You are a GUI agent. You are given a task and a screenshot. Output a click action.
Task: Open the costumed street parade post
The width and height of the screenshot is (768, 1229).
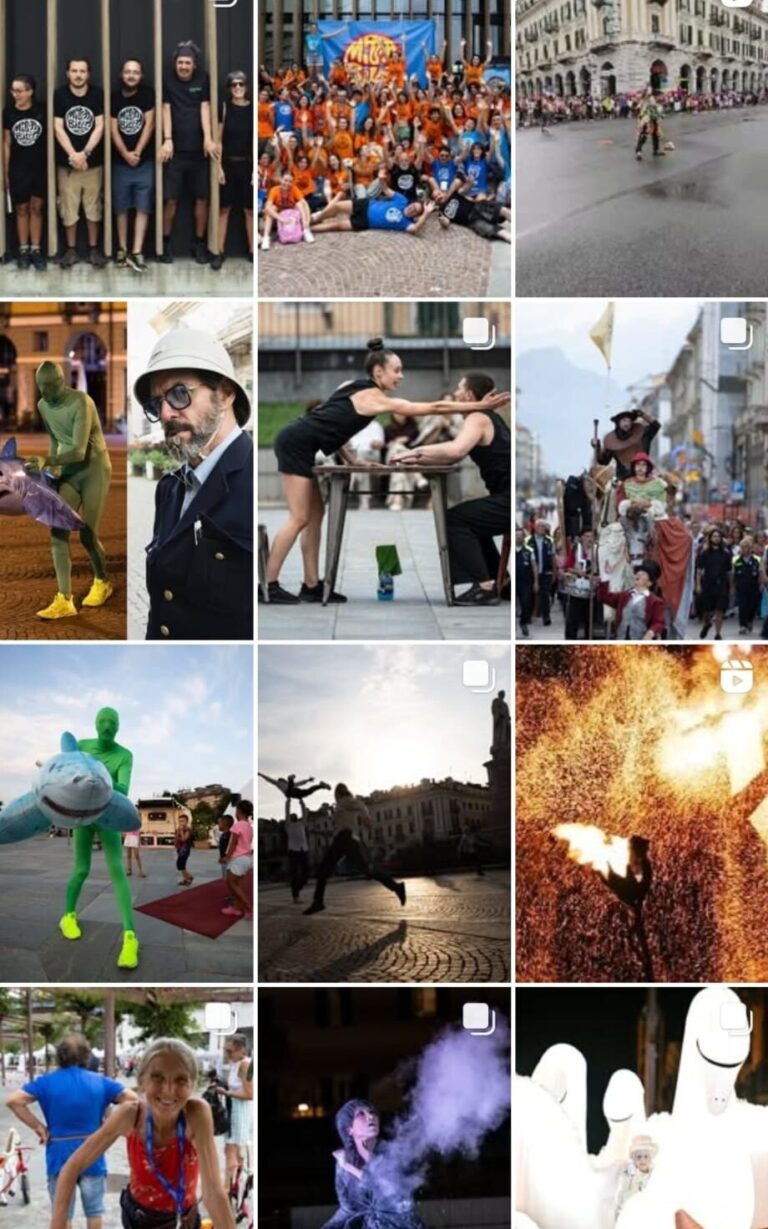pyautogui.click(x=642, y=470)
